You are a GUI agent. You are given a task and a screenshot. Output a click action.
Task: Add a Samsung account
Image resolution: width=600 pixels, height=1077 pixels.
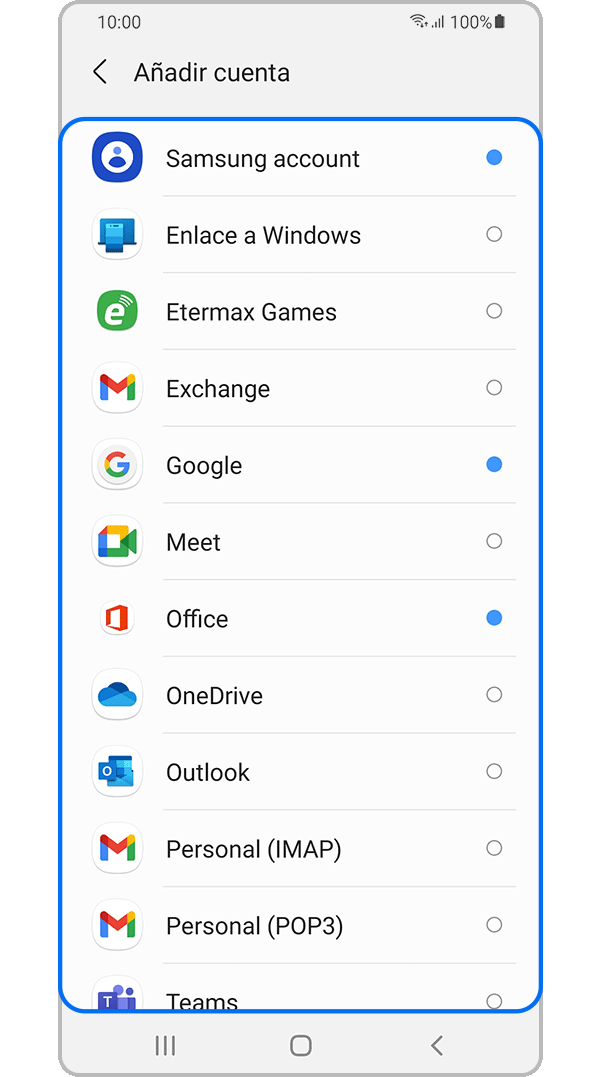pos(262,158)
